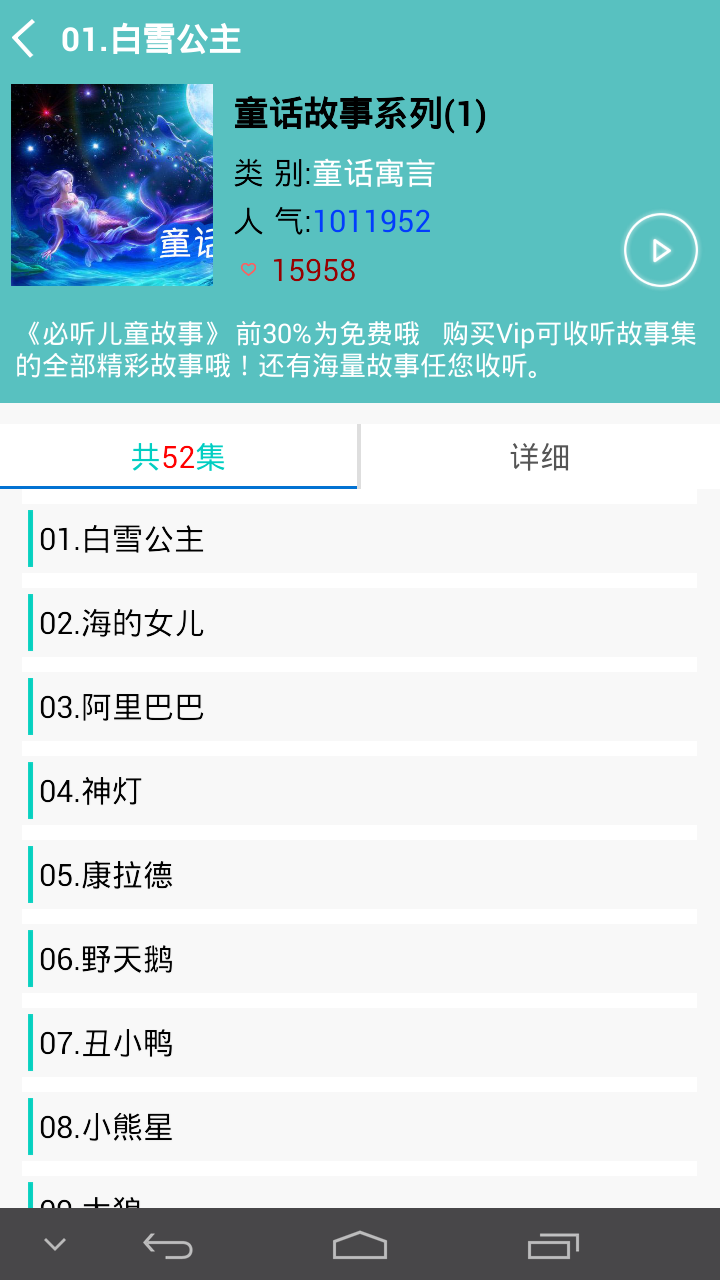Open episode 02.海的女儿
This screenshot has width=720, height=1280.
[x=360, y=623]
